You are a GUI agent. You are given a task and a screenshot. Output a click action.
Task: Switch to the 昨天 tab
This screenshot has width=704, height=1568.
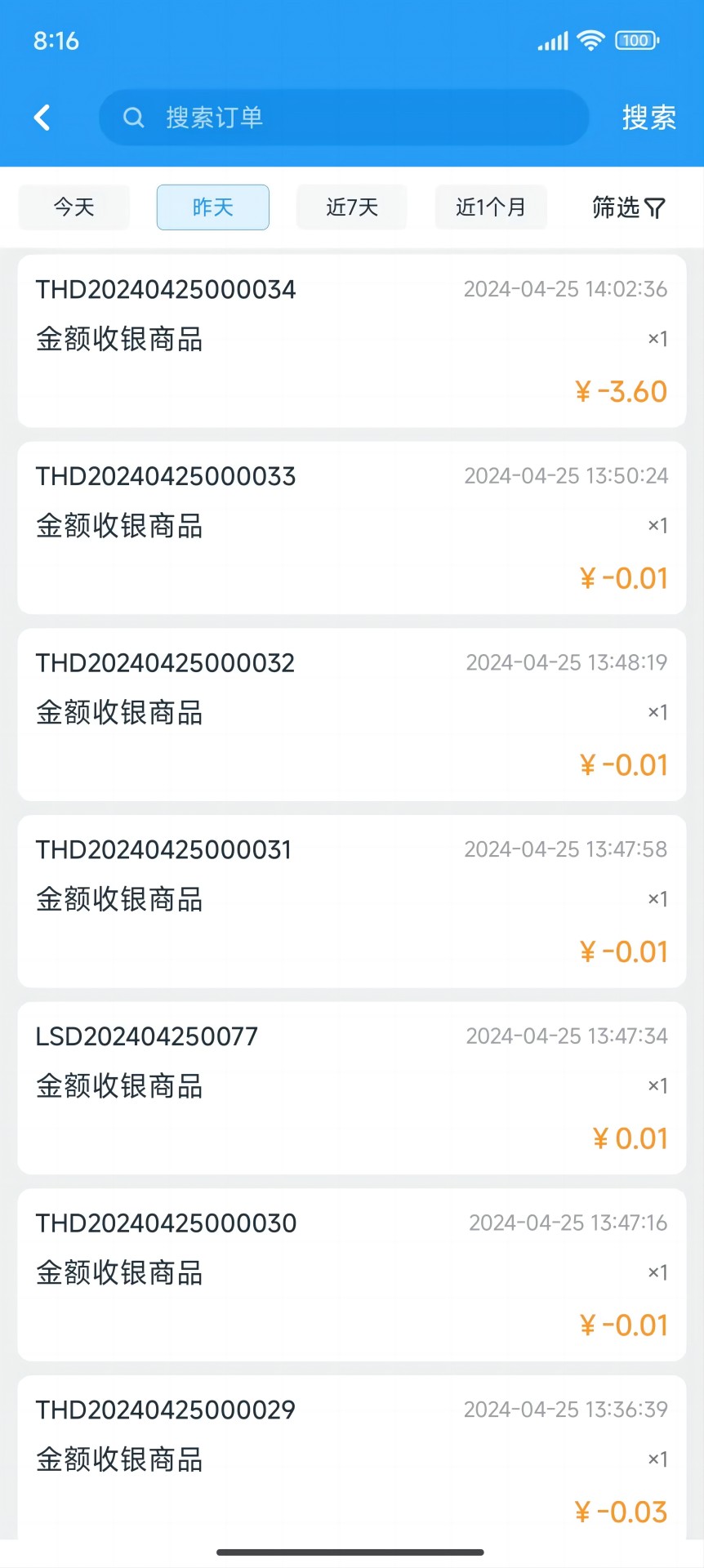(x=212, y=207)
